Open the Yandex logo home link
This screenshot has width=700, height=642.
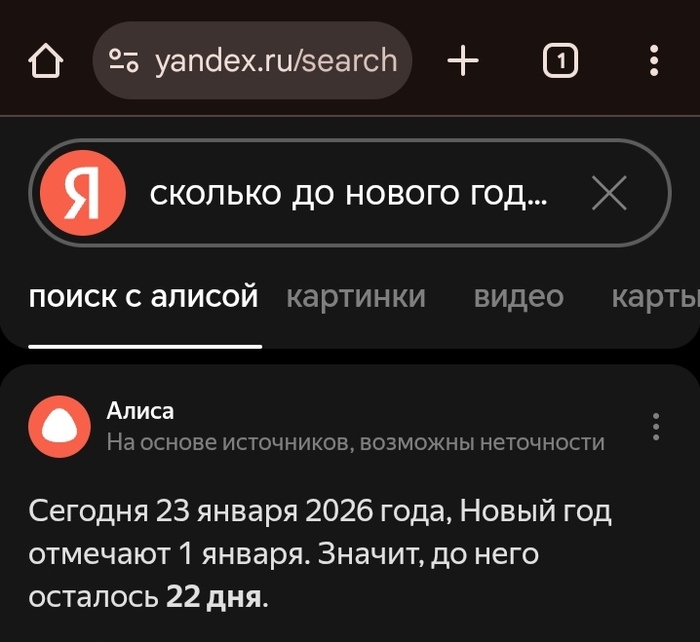pos(82,193)
